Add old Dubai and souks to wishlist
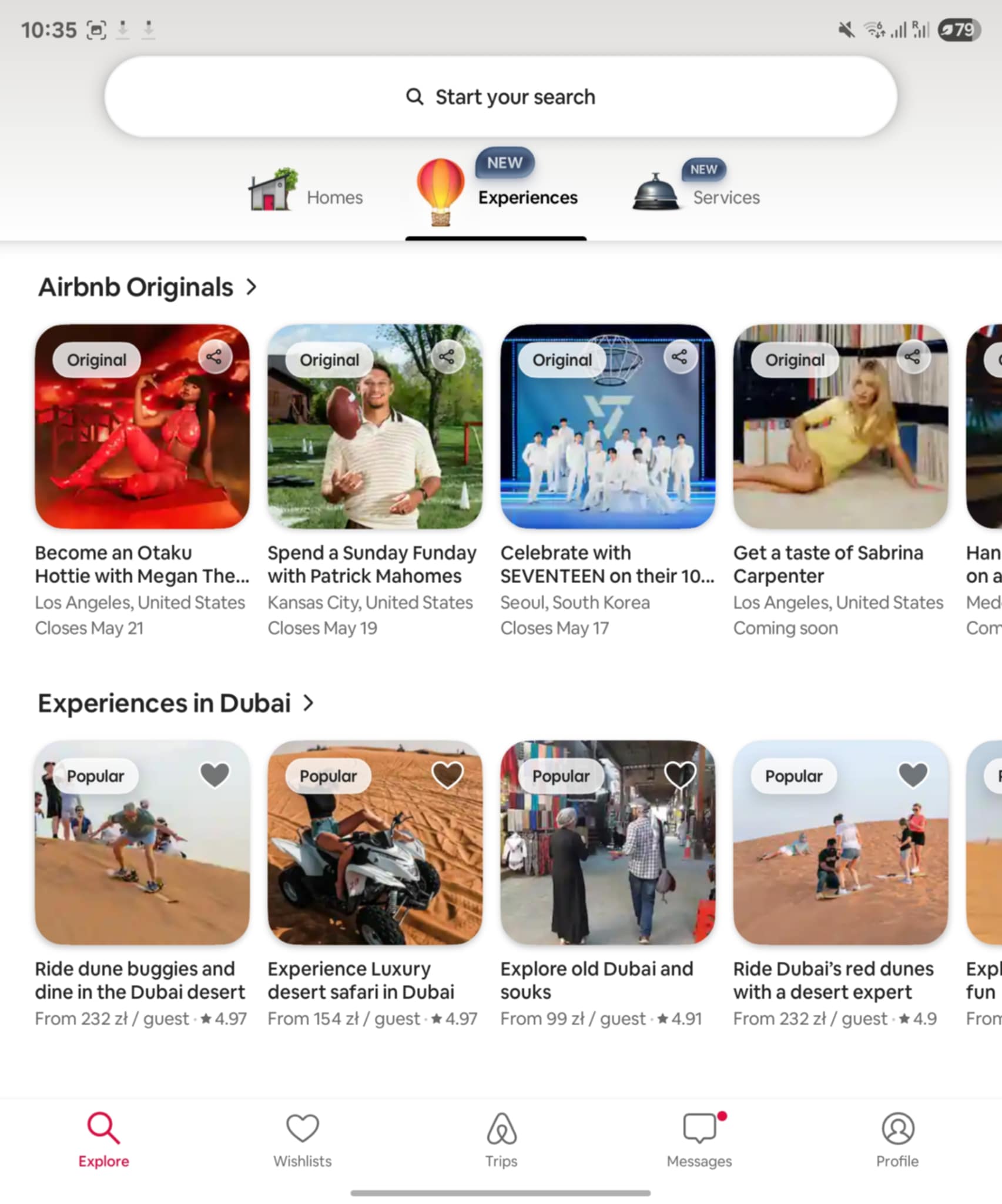Viewport: 1002px width, 1204px height. point(680,775)
